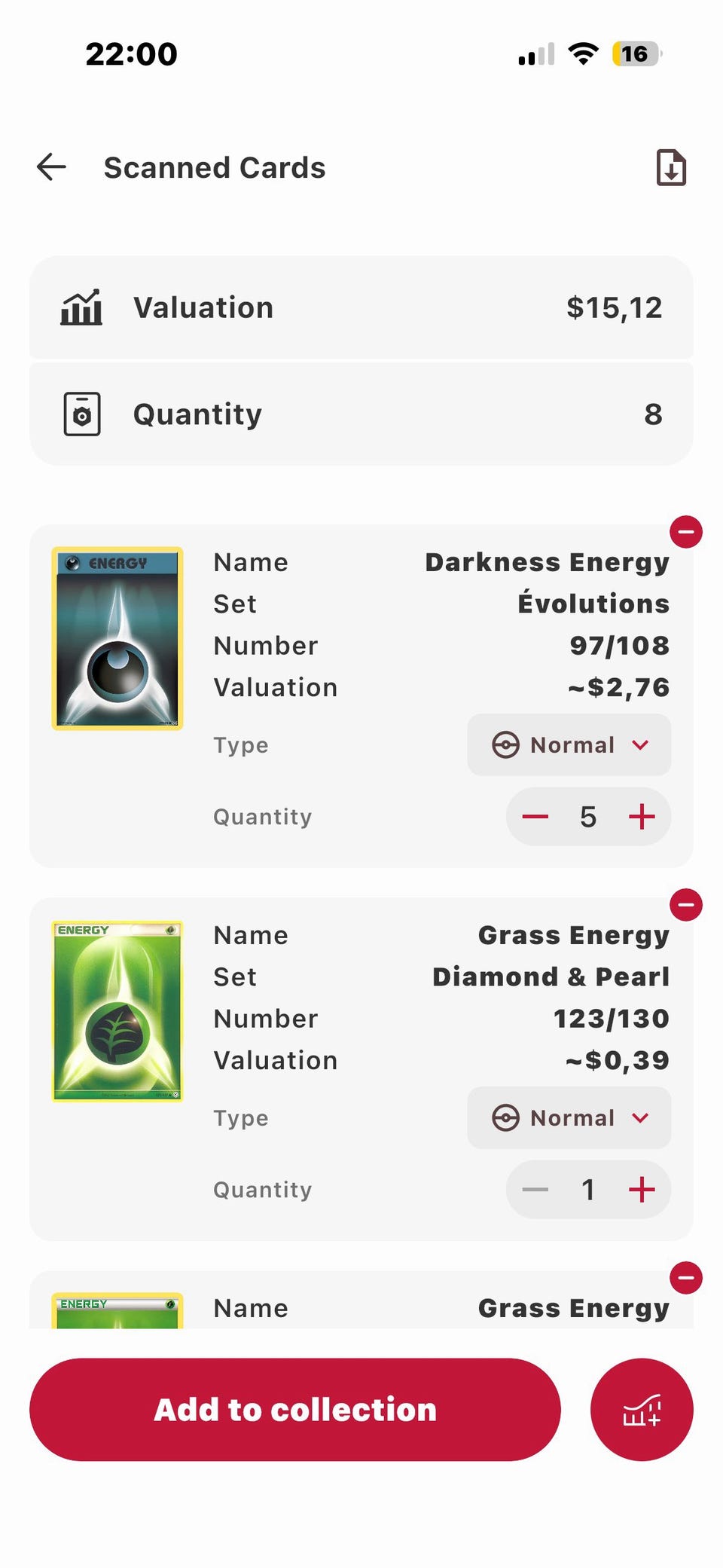Screen dimensions: 723x1568
Task: Increase Darkness Energy quantity
Action: point(642,817)
